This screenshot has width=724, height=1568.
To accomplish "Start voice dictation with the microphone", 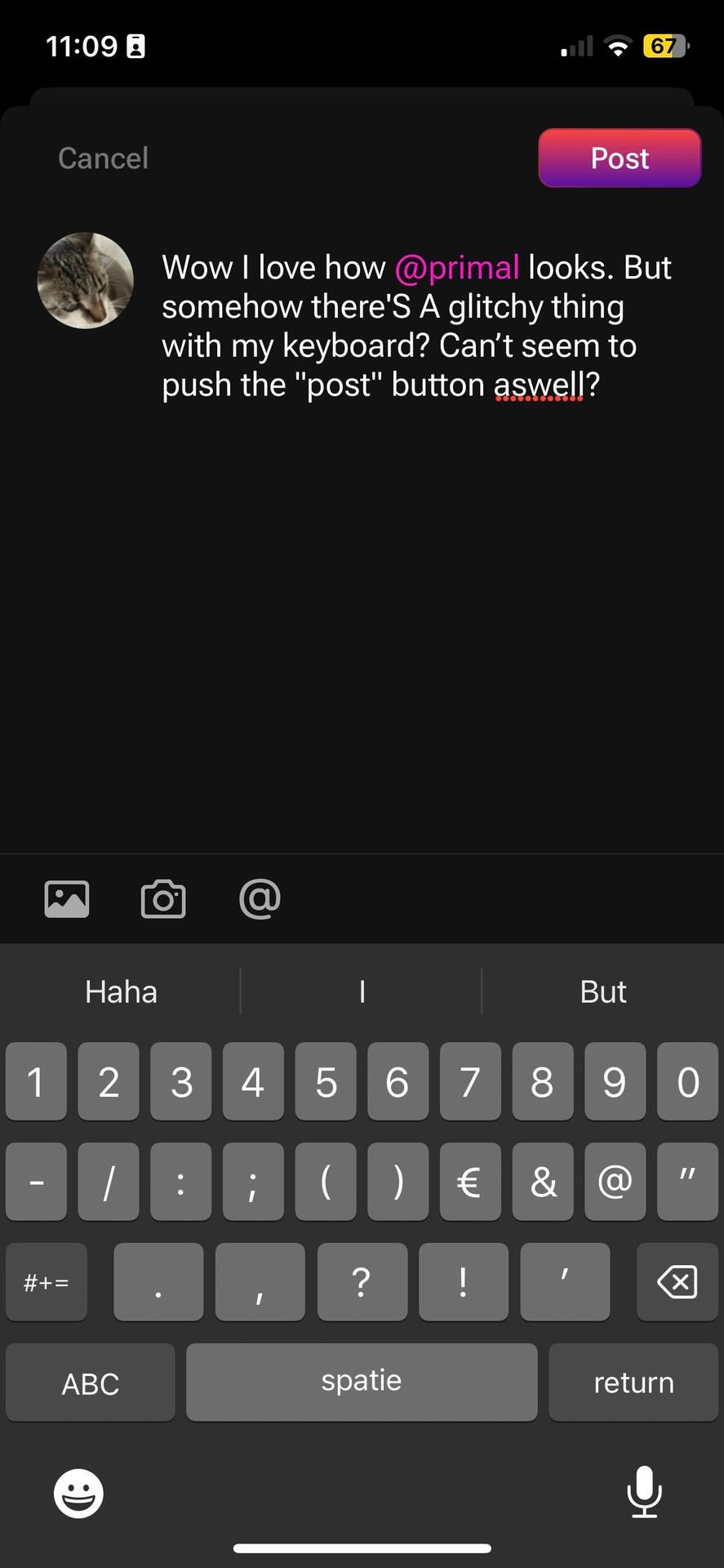I will [644, 1492].
